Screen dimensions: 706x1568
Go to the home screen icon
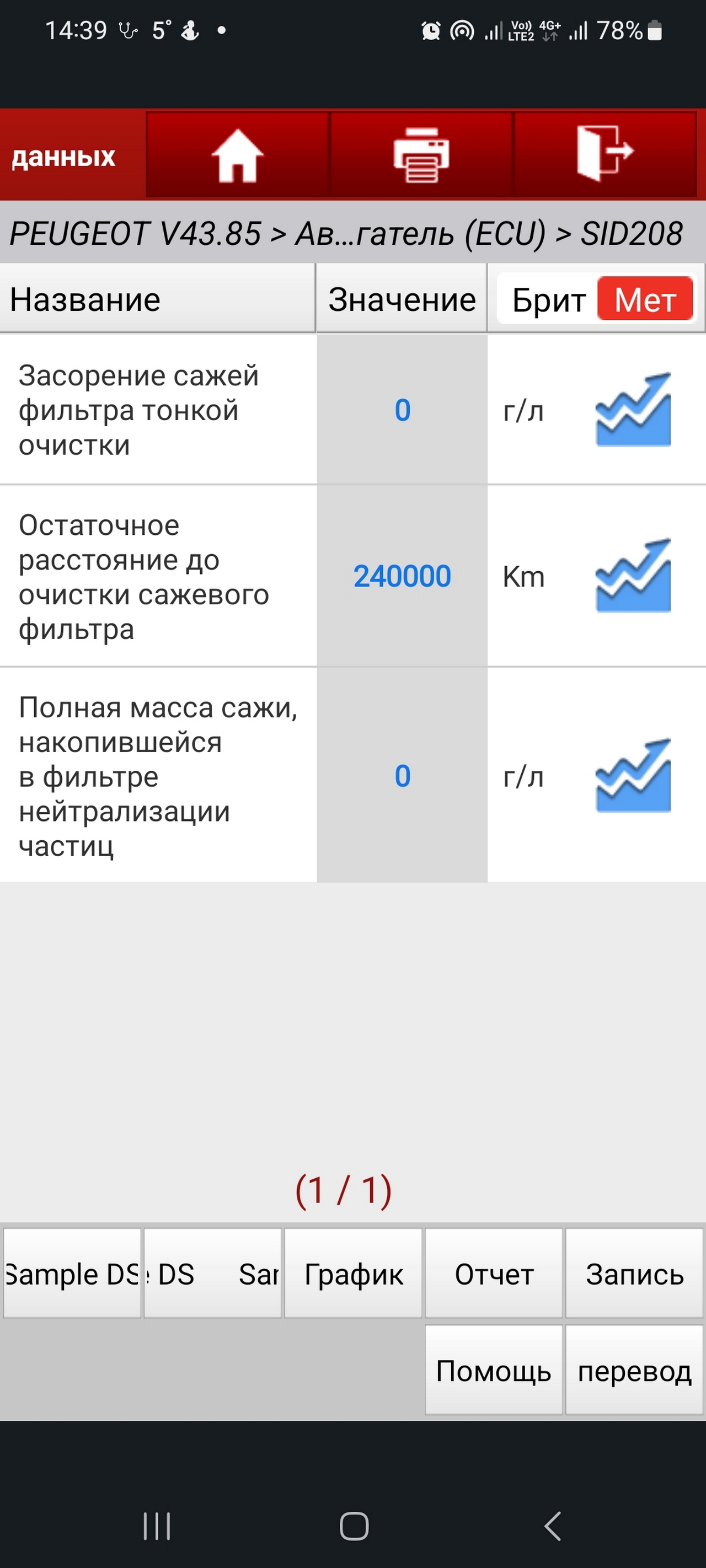[238, 155]
